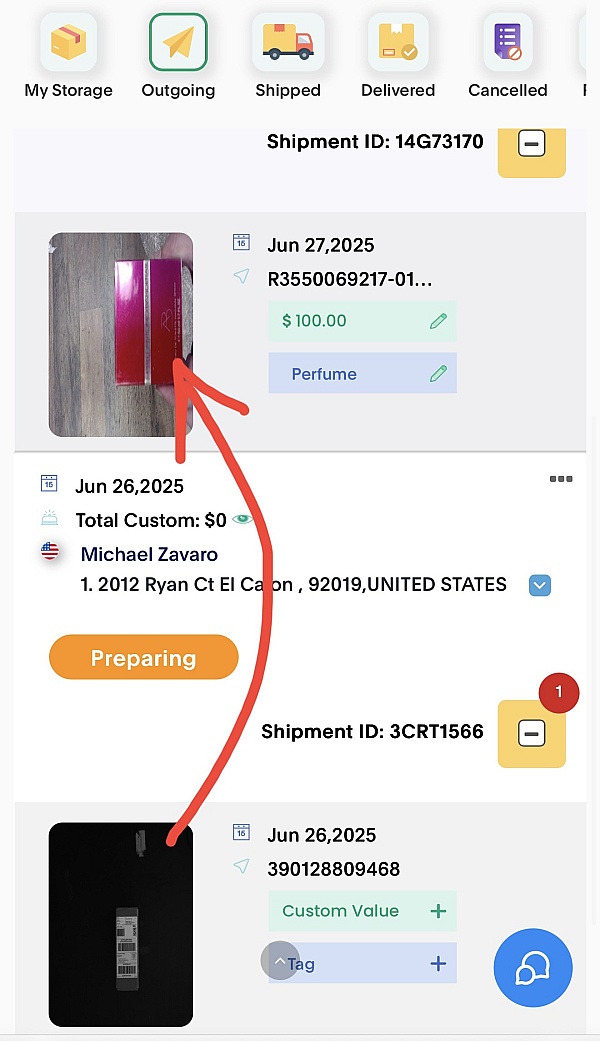This screenshot has width=600, height=1041.
Task: Tap the Preparing status button
Action: [143, 658]
